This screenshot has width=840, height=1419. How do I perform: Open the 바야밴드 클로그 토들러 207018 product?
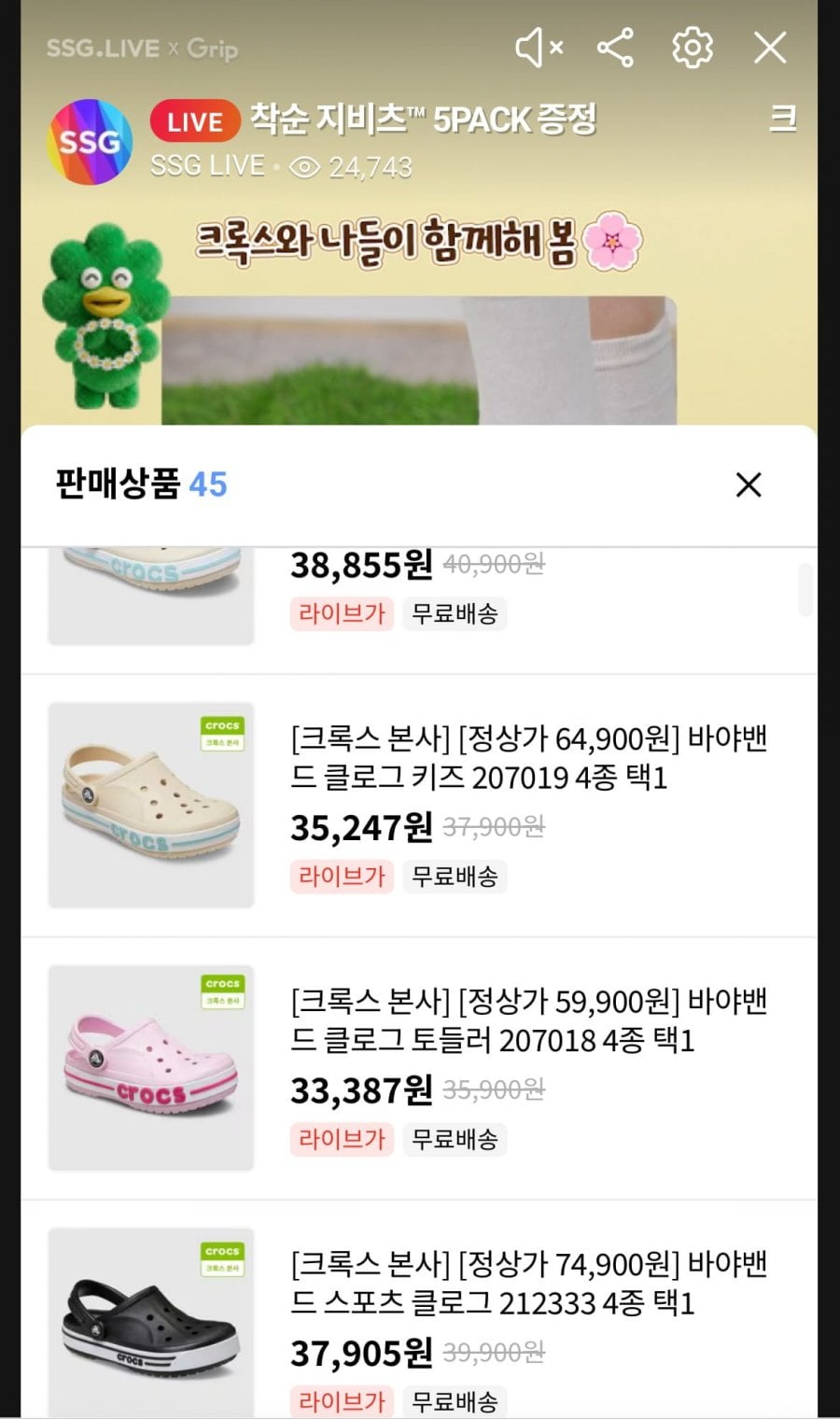(527, 1020)
